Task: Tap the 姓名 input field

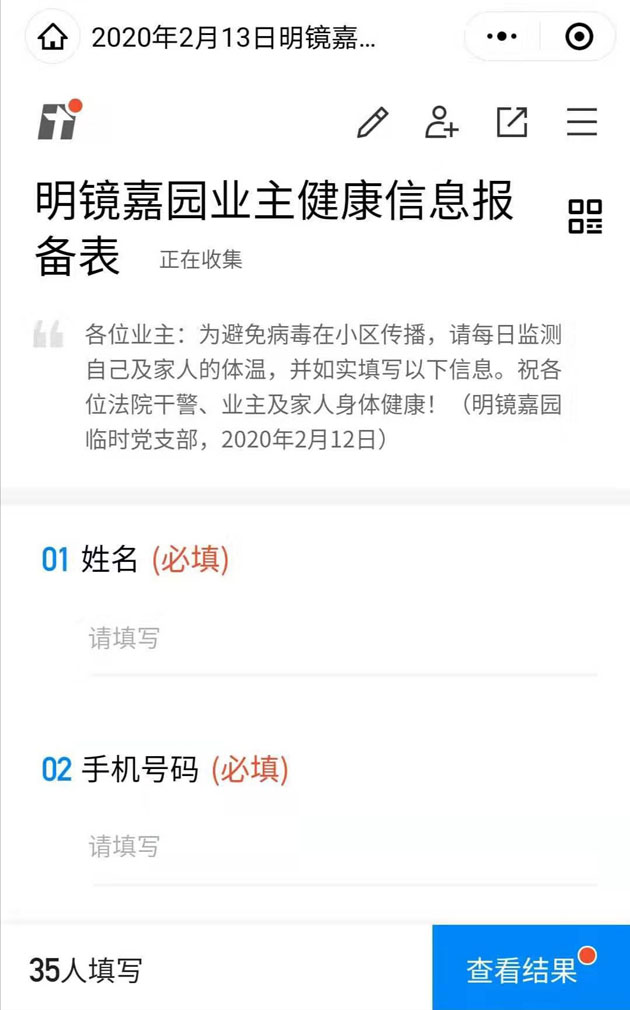Action: point(343,638)
